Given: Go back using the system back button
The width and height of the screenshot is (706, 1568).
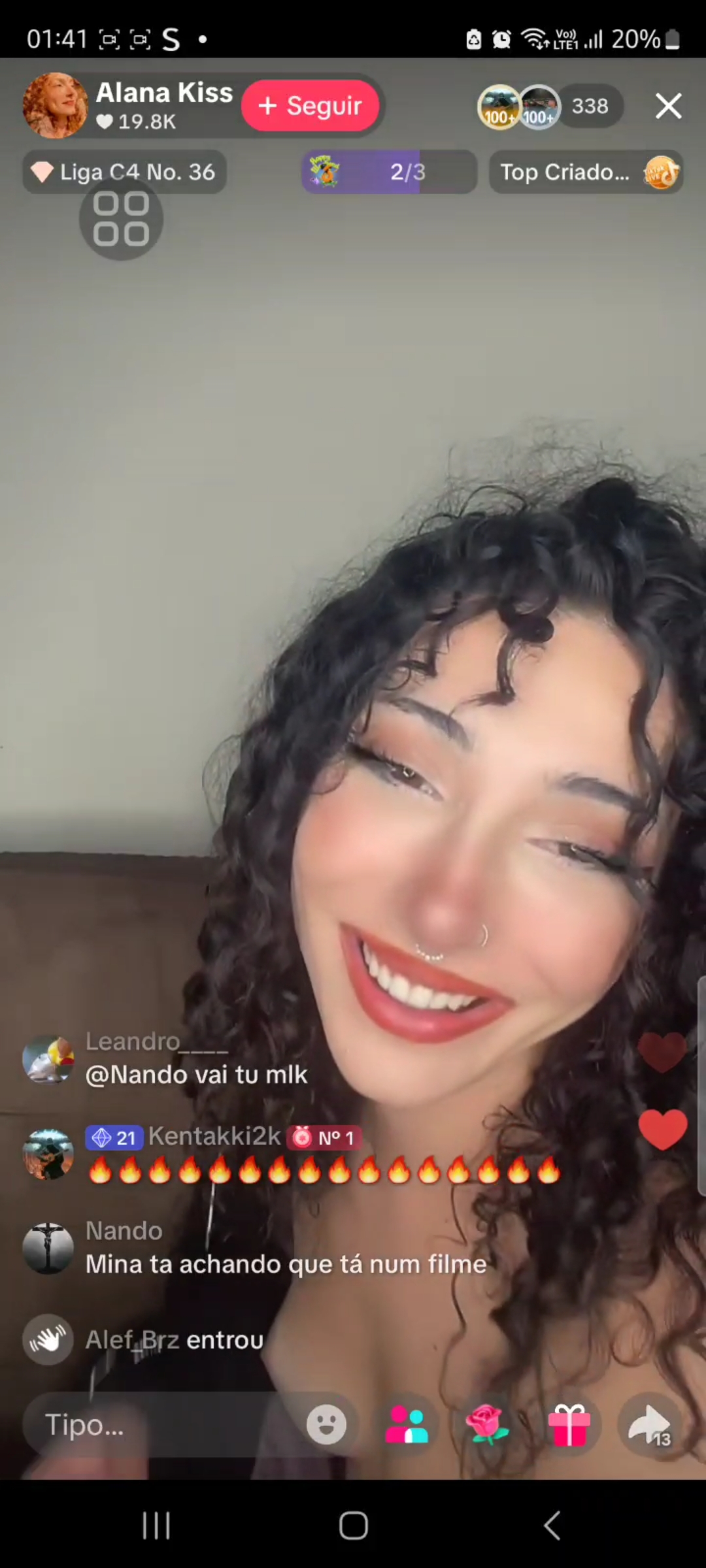Looking at the screenshot, I should (552, 1526).
